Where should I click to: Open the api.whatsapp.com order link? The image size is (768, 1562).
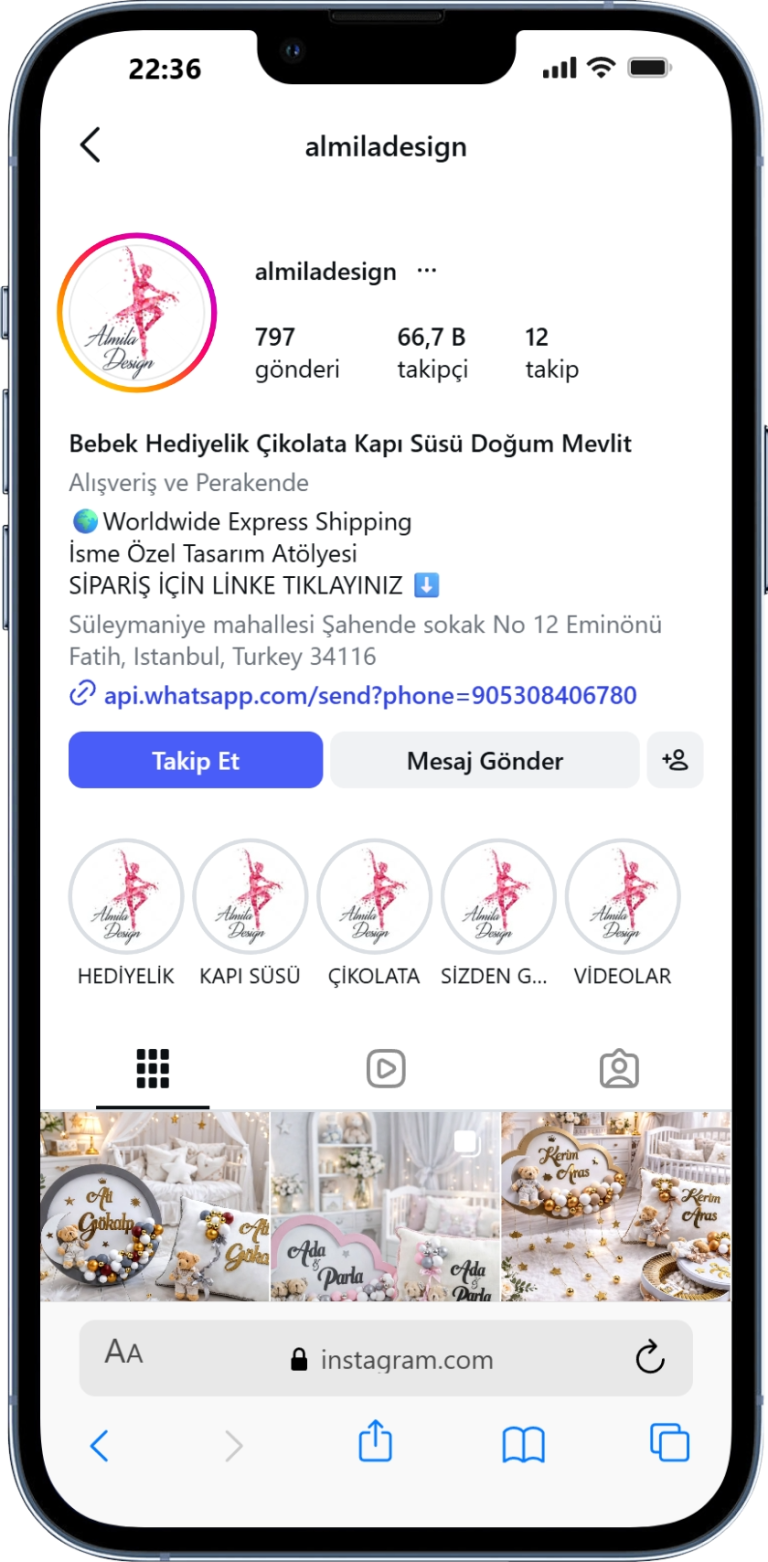coord(370,695)
